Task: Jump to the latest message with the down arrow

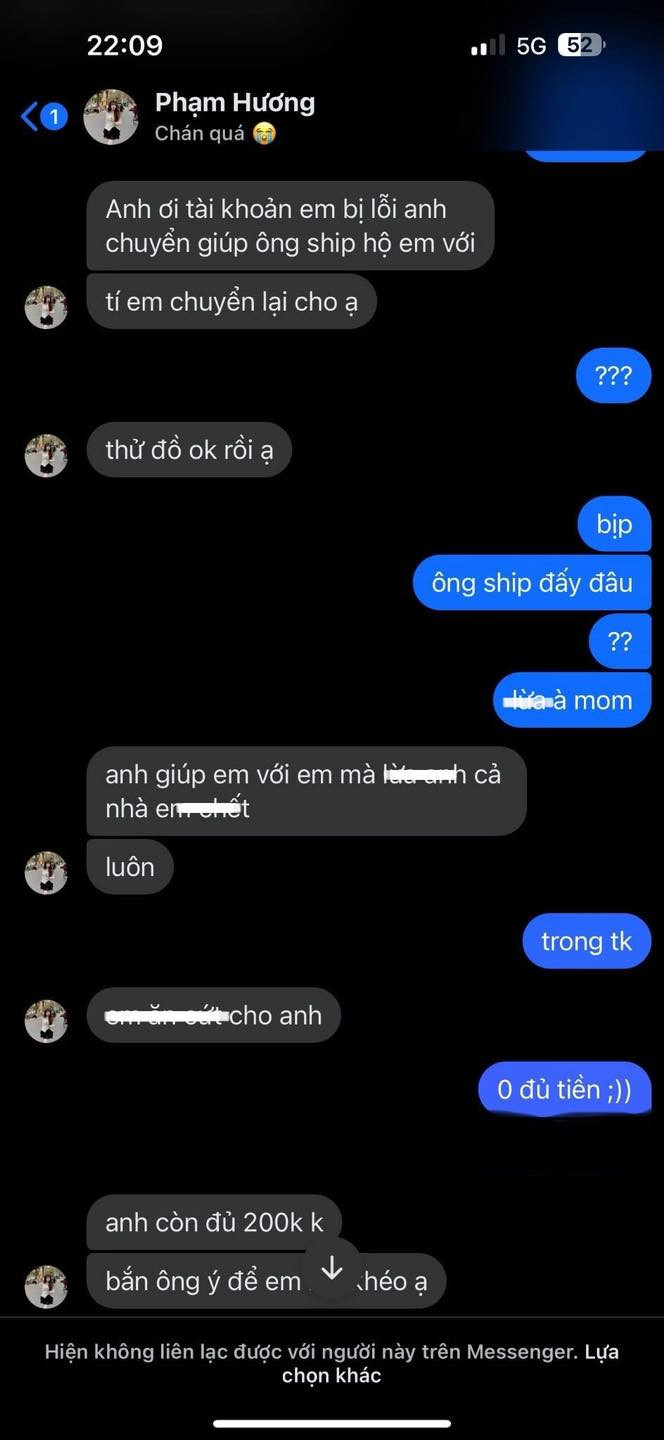Action: click(x=332, y=1269)
